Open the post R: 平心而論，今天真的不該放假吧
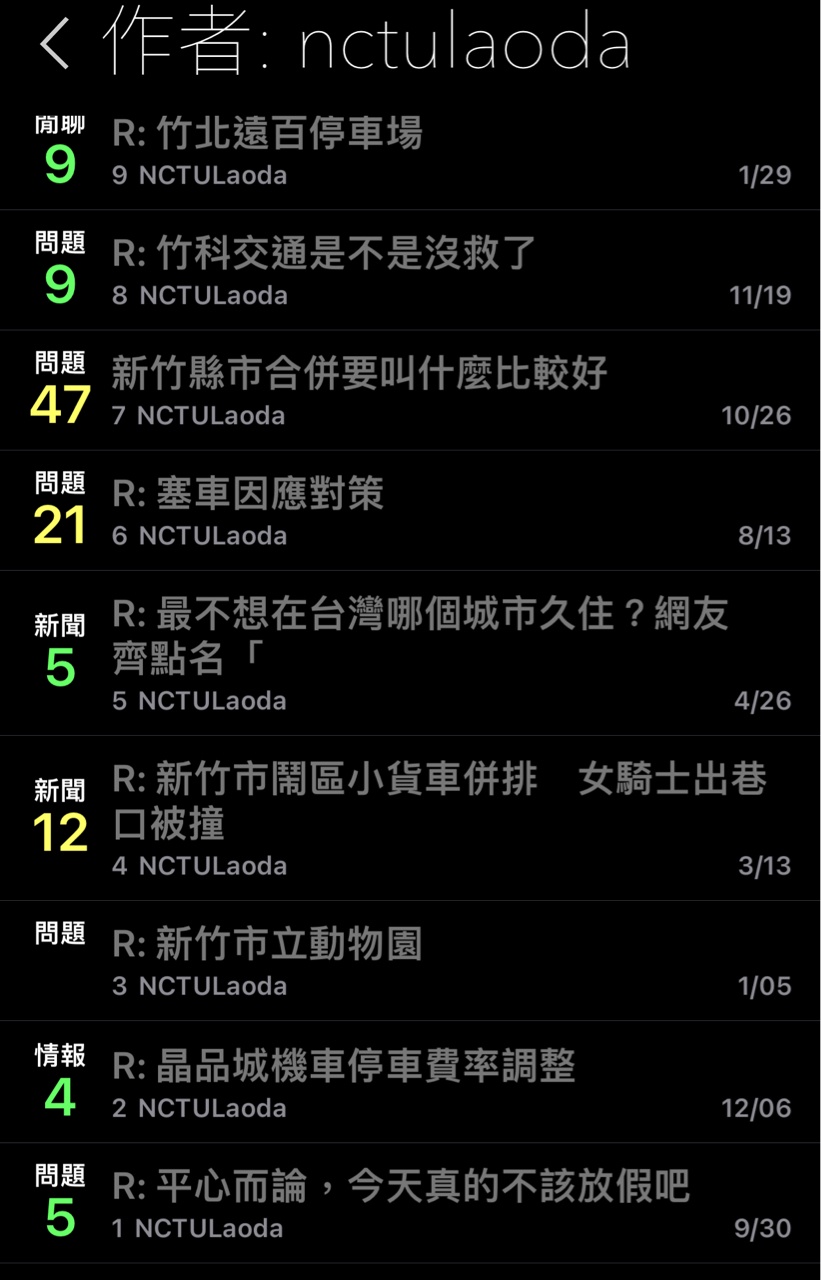This screenshot has height=1280, width=821. [401, 1187]
